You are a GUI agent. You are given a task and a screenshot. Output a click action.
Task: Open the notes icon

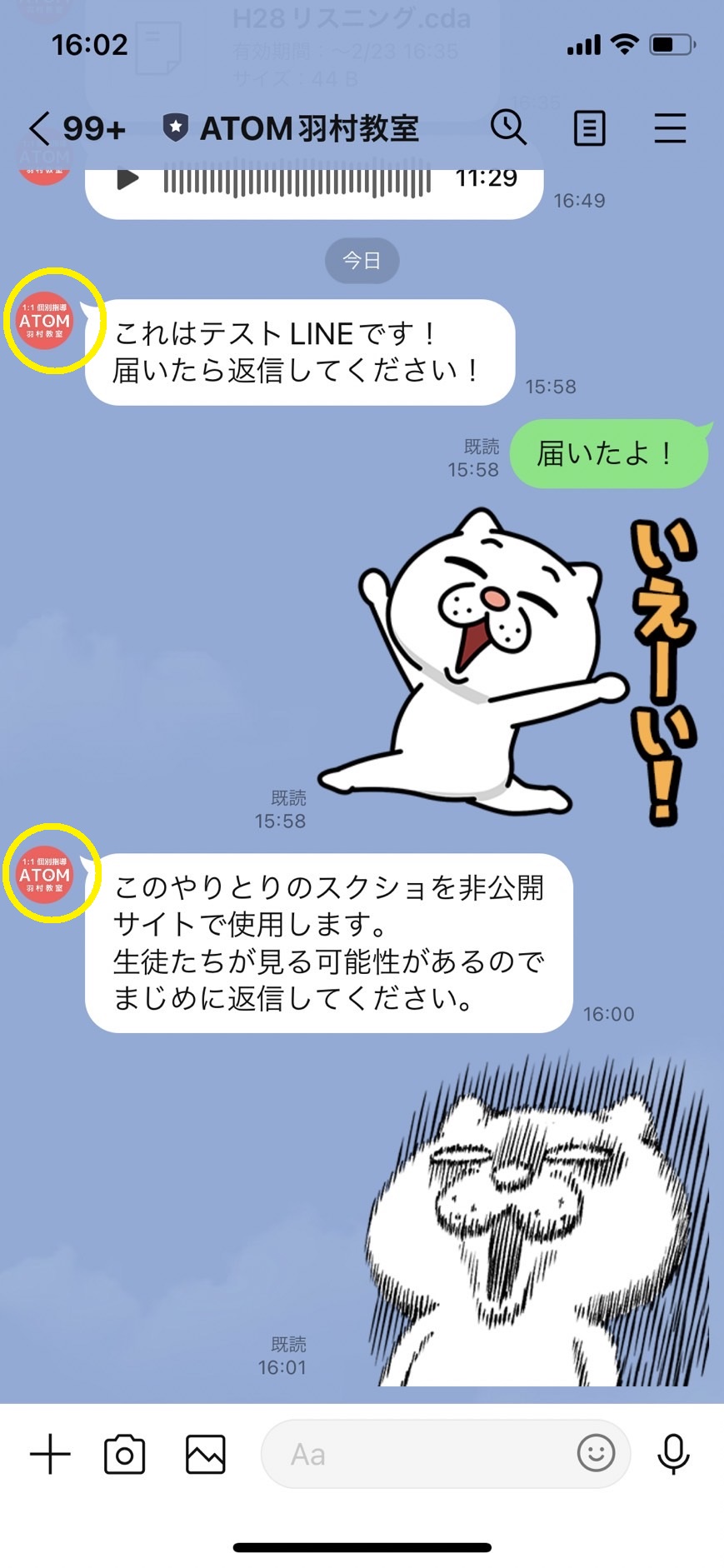click(x=589, y=129)
